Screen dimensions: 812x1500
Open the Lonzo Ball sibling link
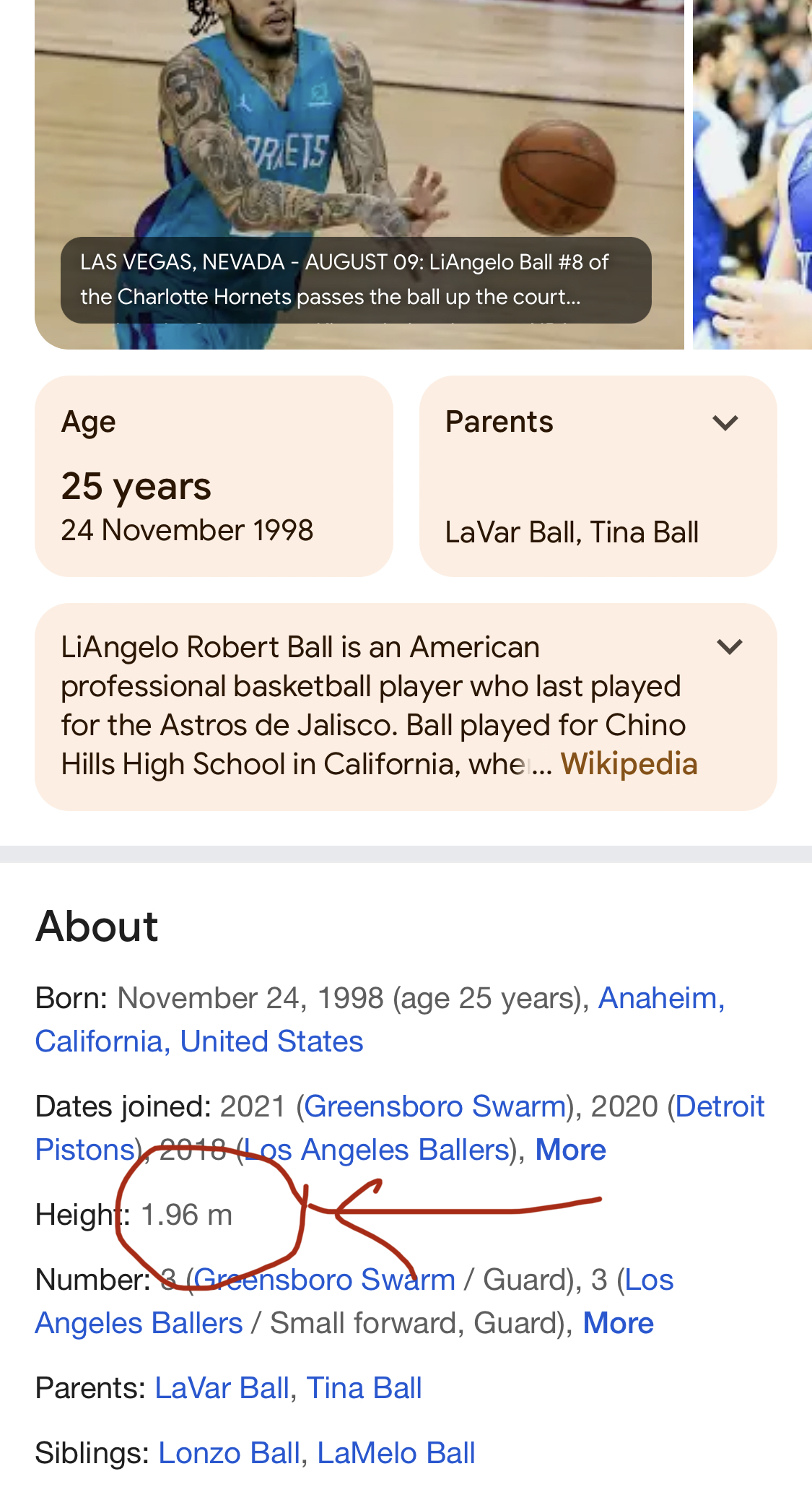coord(229,1453)
